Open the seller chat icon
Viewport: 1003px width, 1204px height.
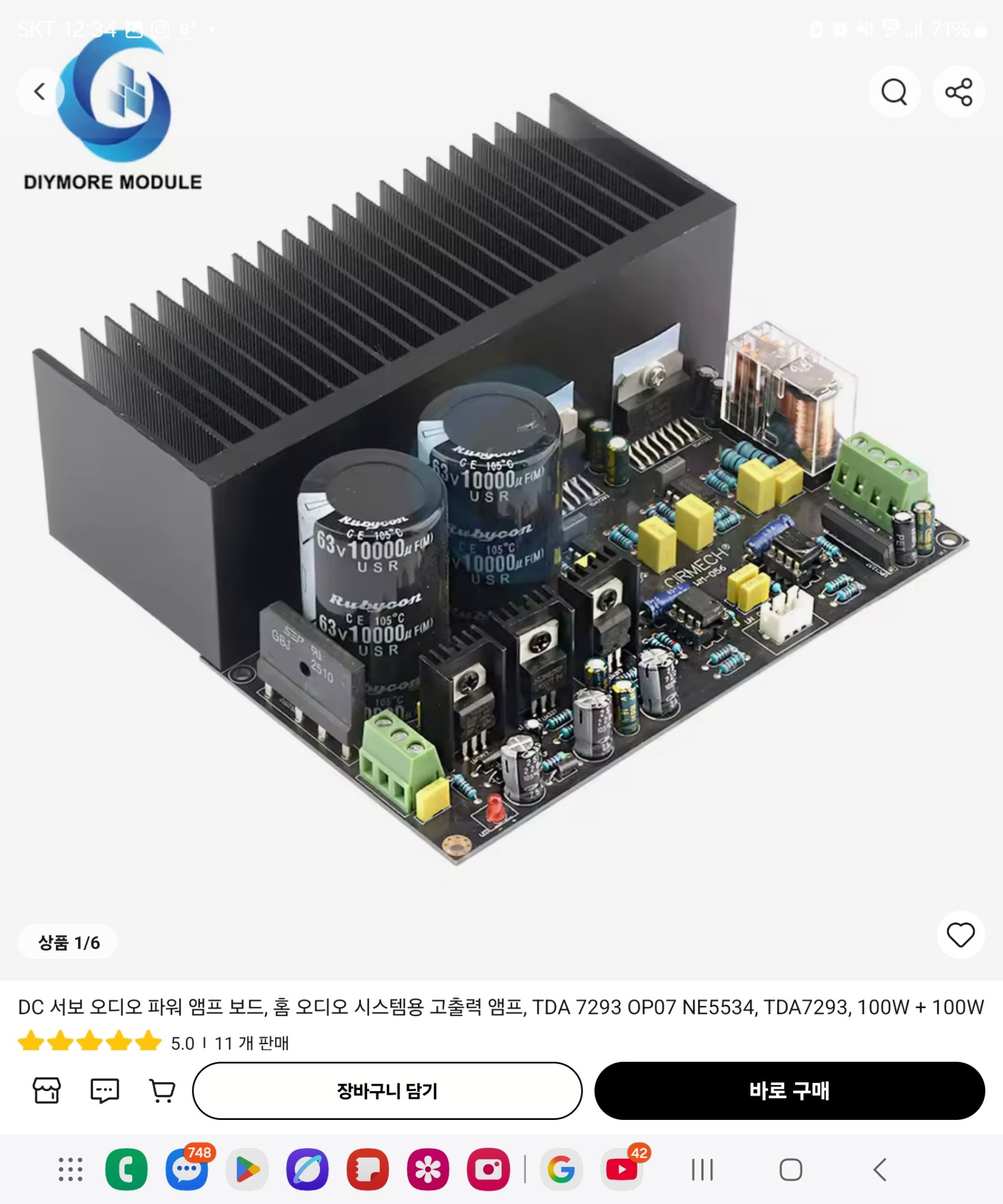(x=105, y=1091)
